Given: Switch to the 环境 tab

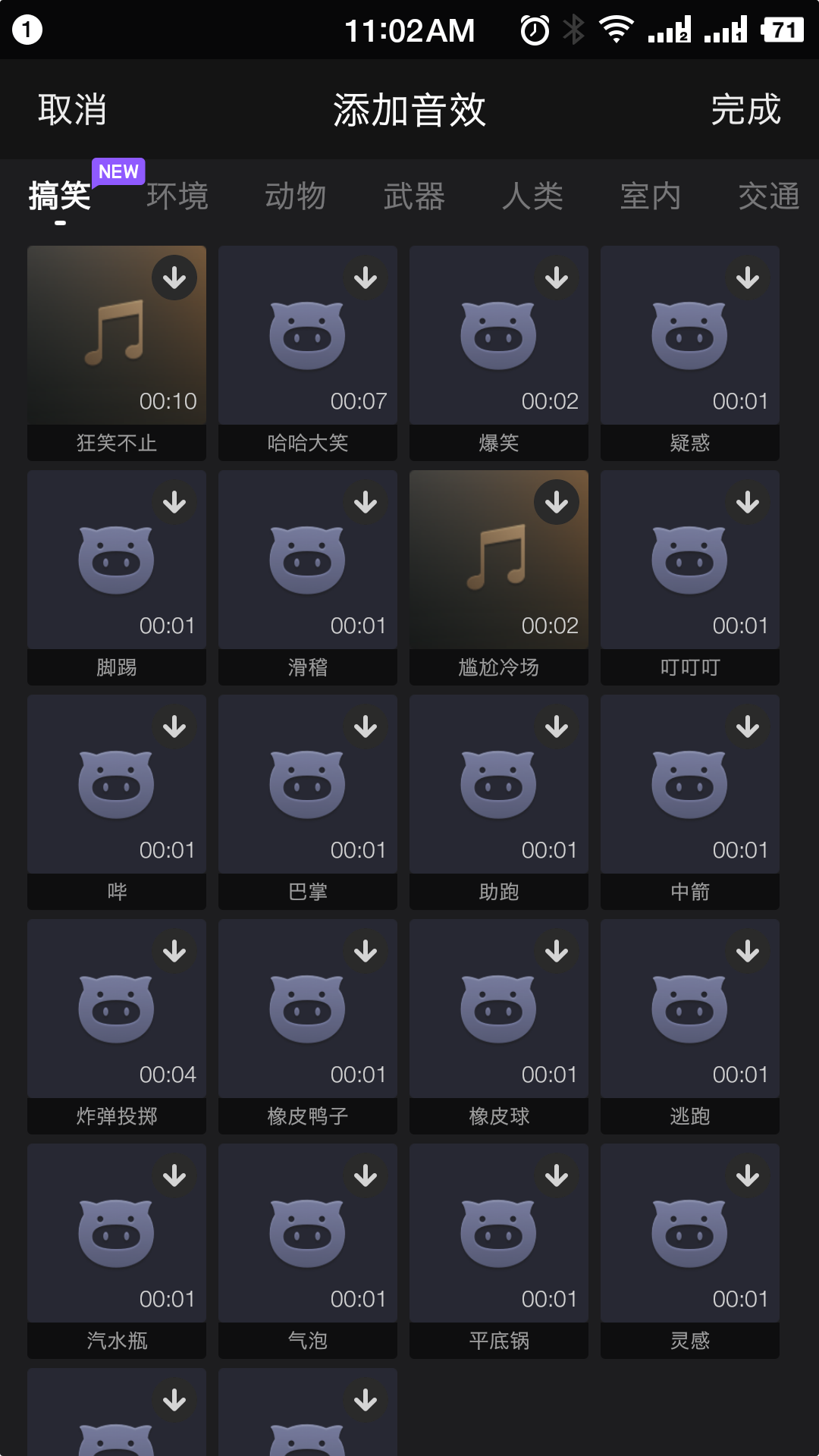Looking at the screenshot, I should click(177, 196).
